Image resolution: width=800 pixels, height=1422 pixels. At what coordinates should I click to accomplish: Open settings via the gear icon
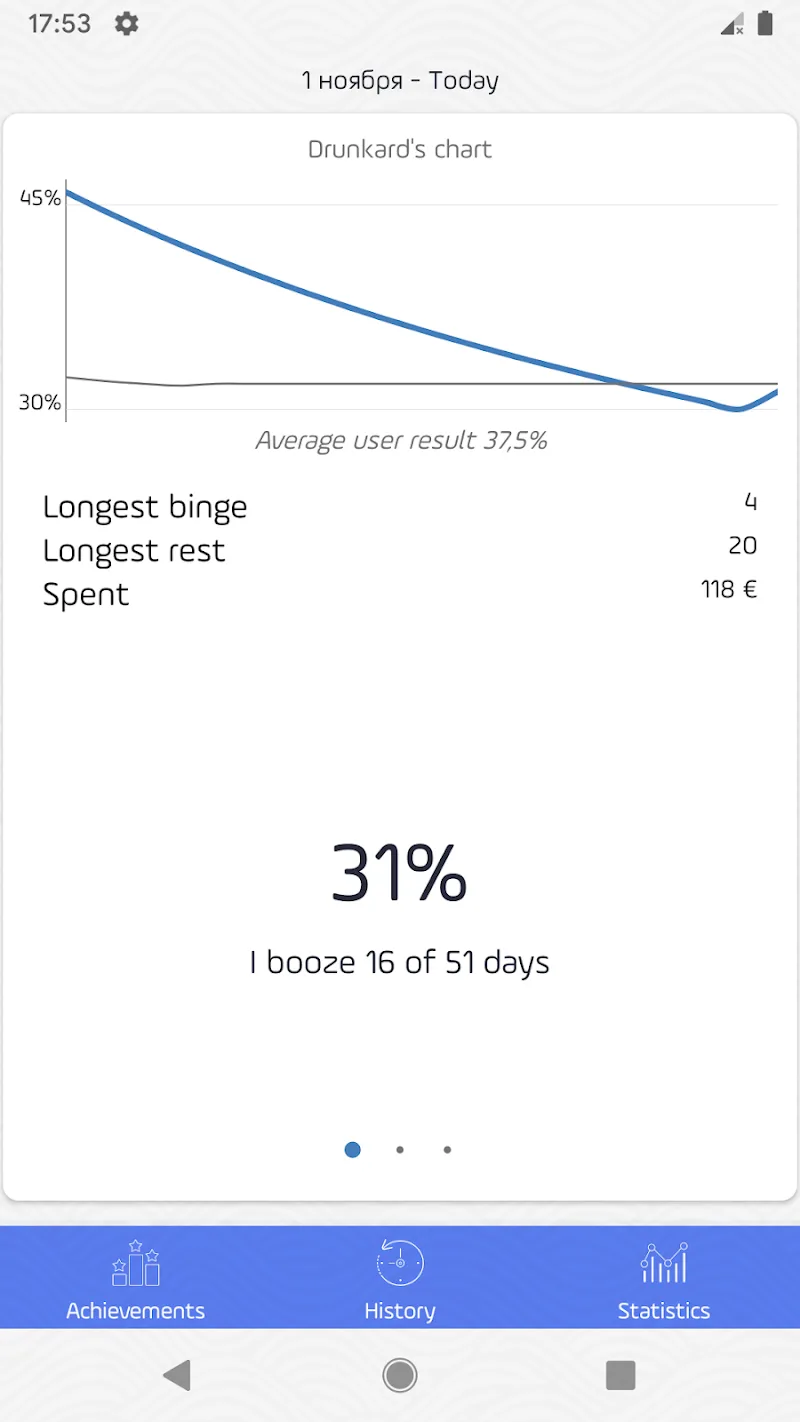pos(126,24)
